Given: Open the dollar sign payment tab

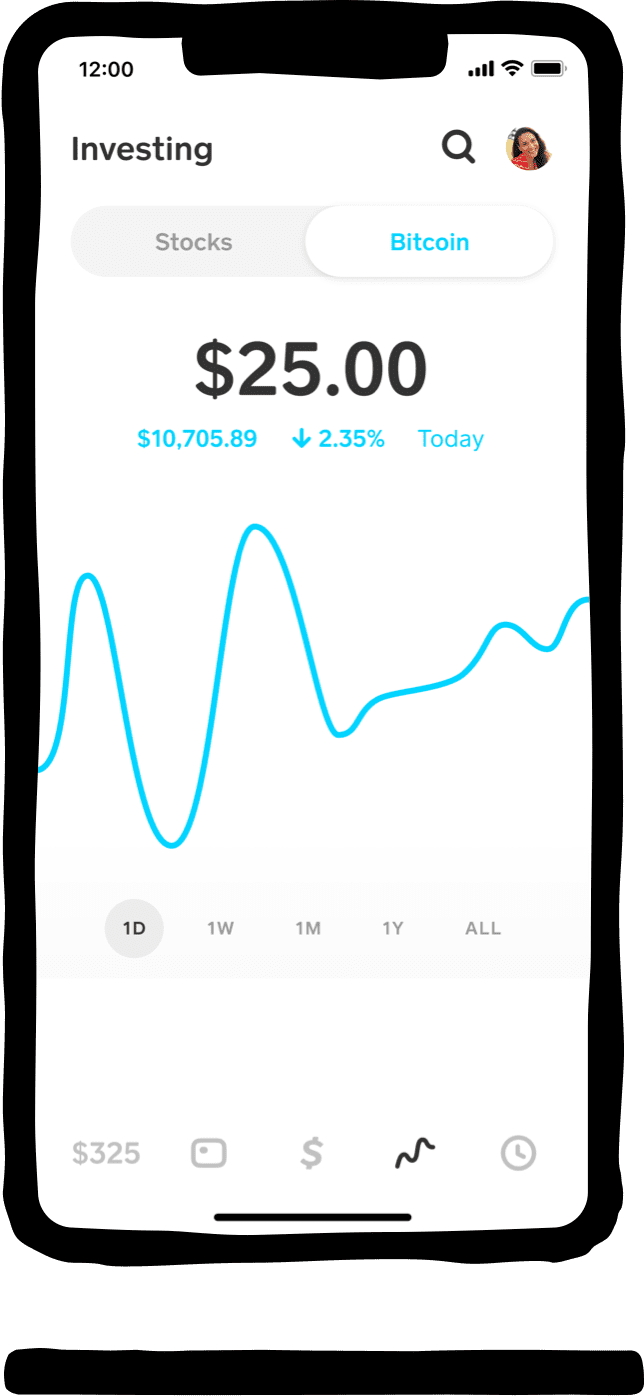Looking at the screenshot, I should 312,1154.
